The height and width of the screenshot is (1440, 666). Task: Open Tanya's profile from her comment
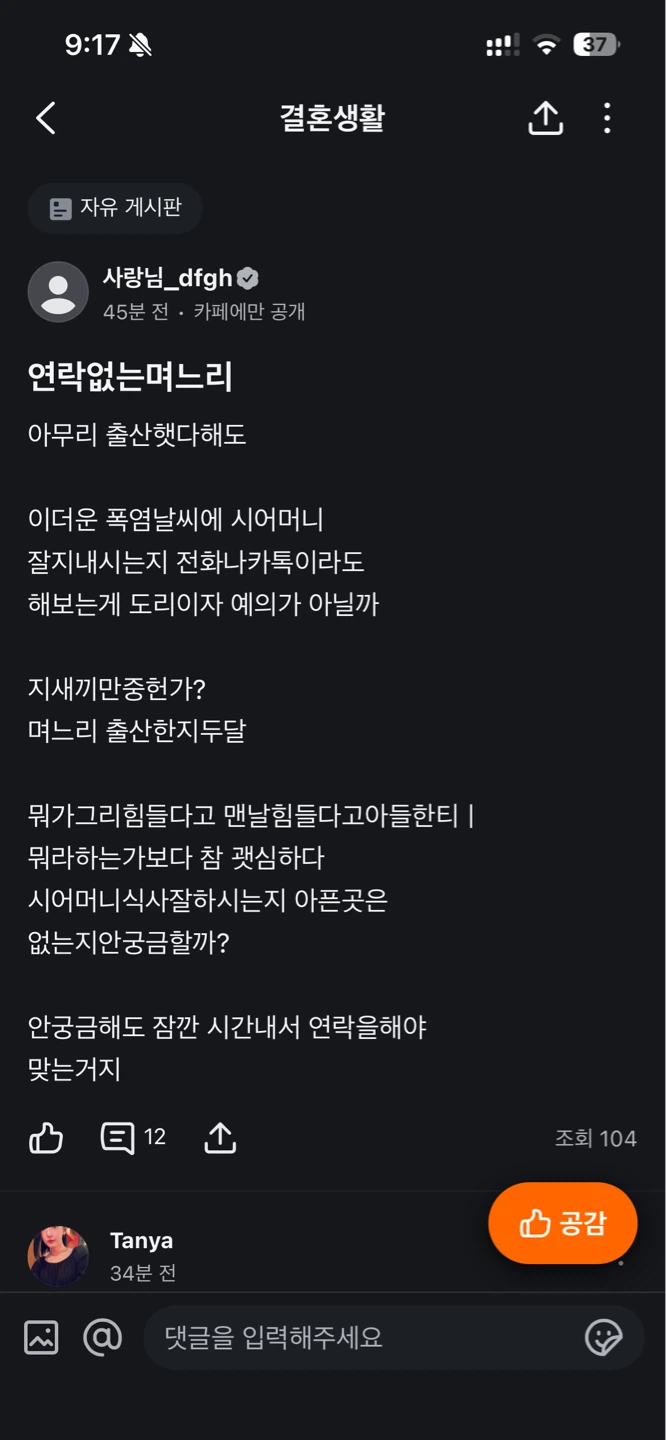pos(58,1256)
